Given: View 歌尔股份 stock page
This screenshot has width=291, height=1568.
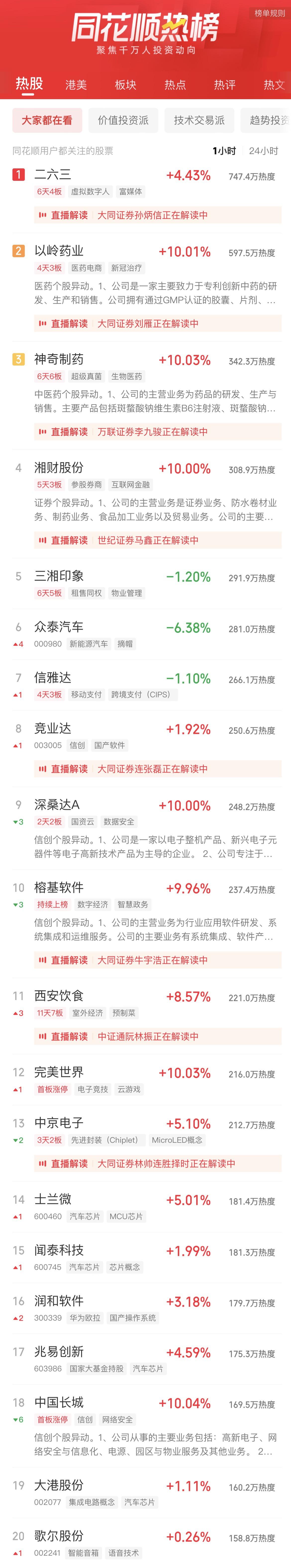Looking at the screenshot, I should (59, 1536).
